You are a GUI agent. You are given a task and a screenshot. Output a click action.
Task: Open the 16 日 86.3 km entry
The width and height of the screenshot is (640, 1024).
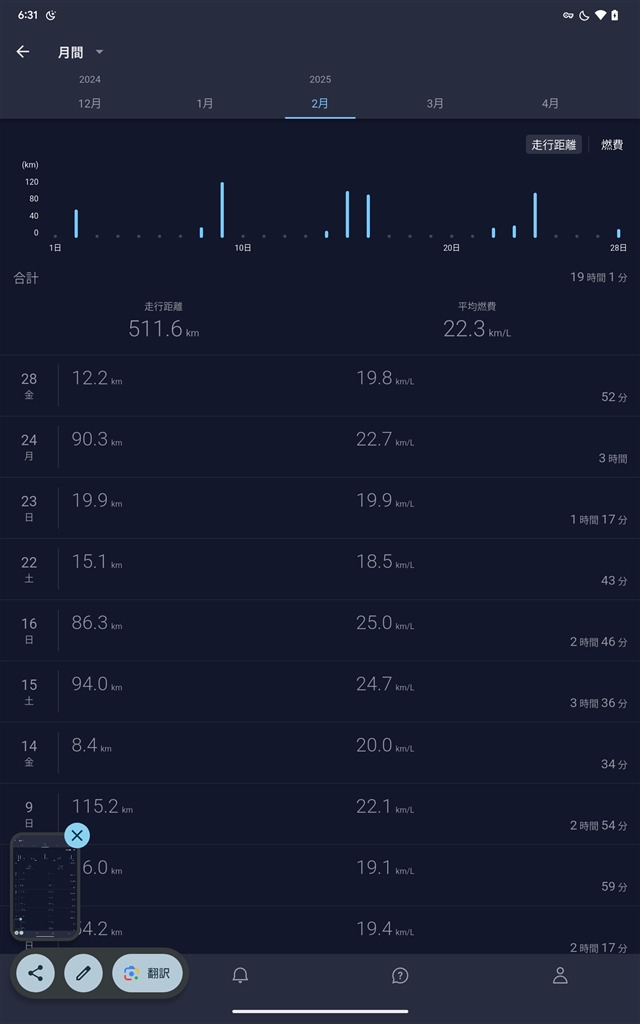point(320,629)
